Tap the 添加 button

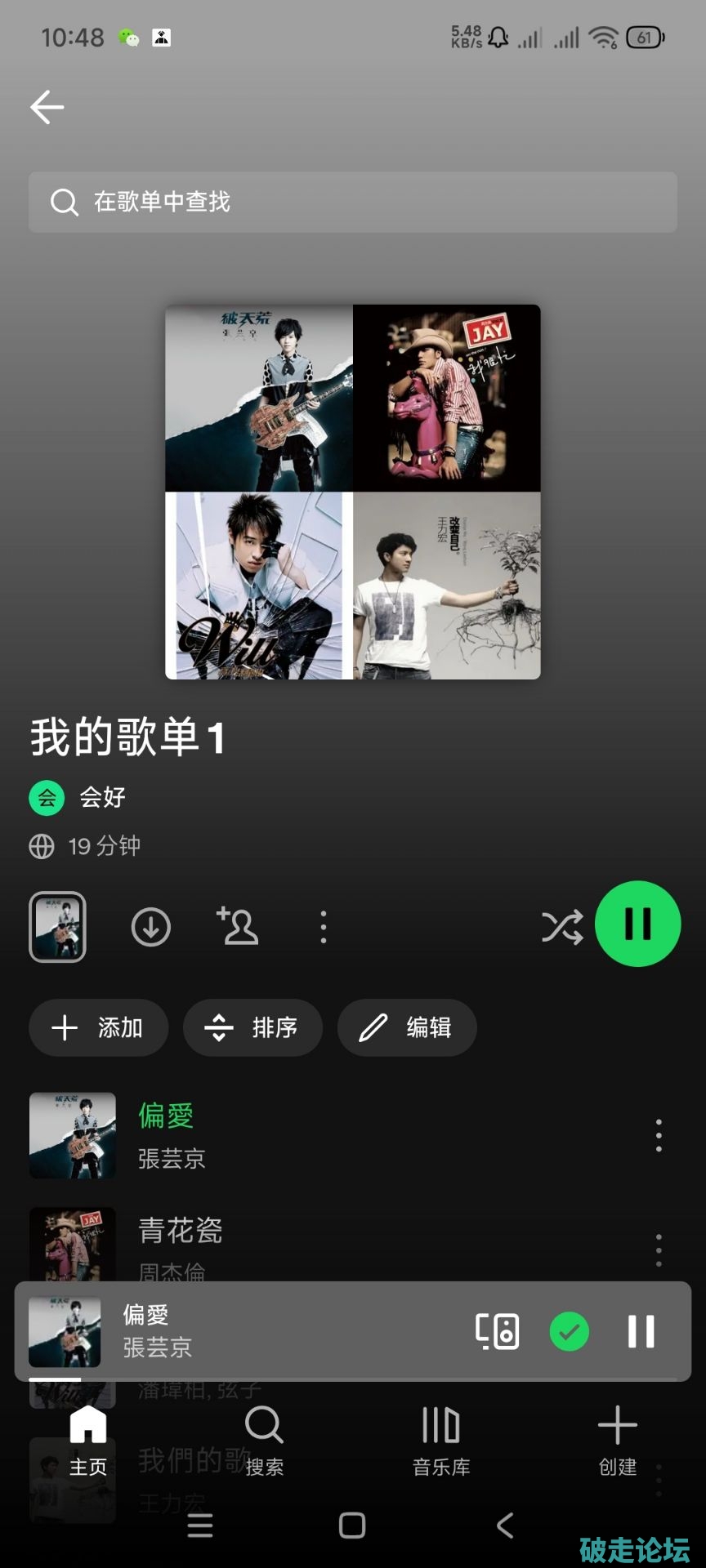pyautogui.click(x=99, y=1027)
